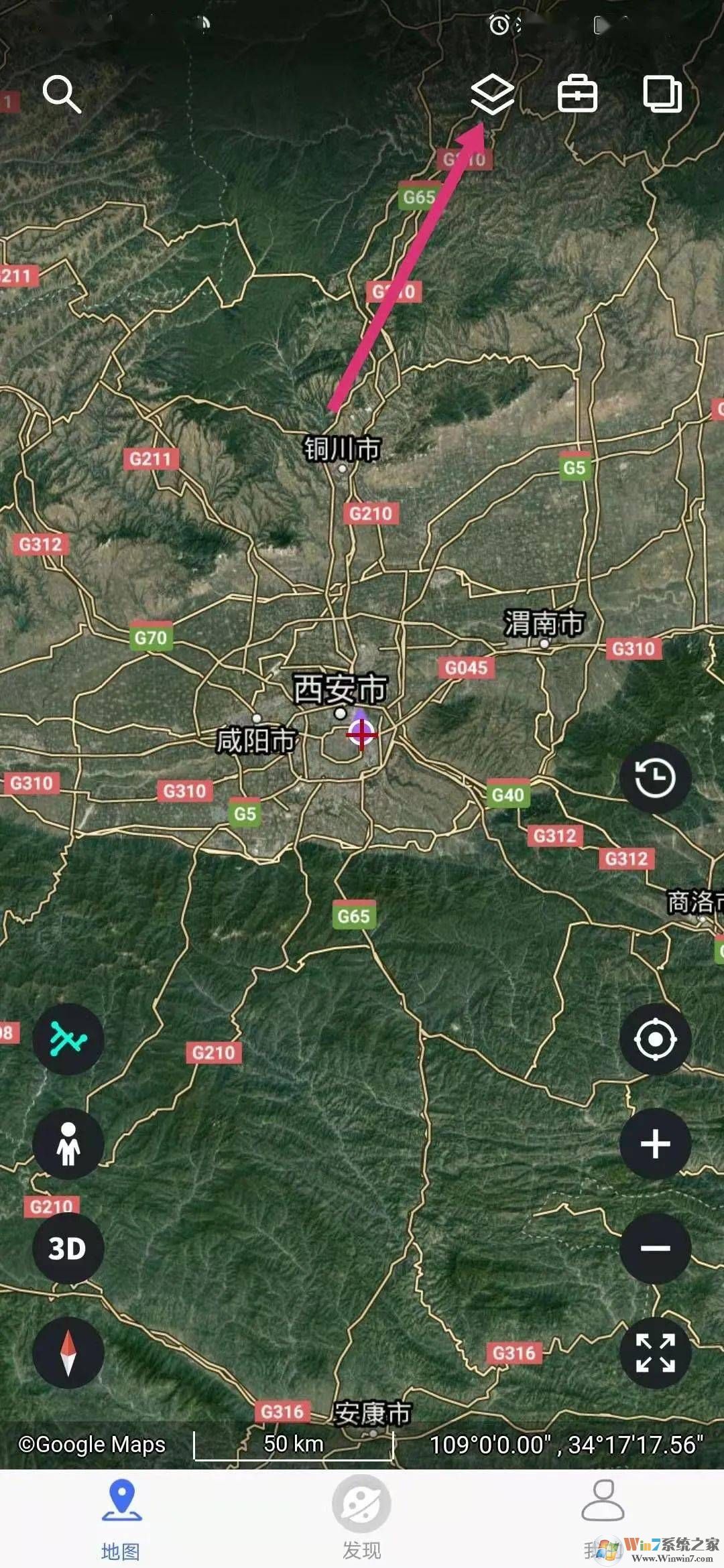Enter fullscreen map mode
This screenshot has height=1568, width=724.
tap(655, 1352)
